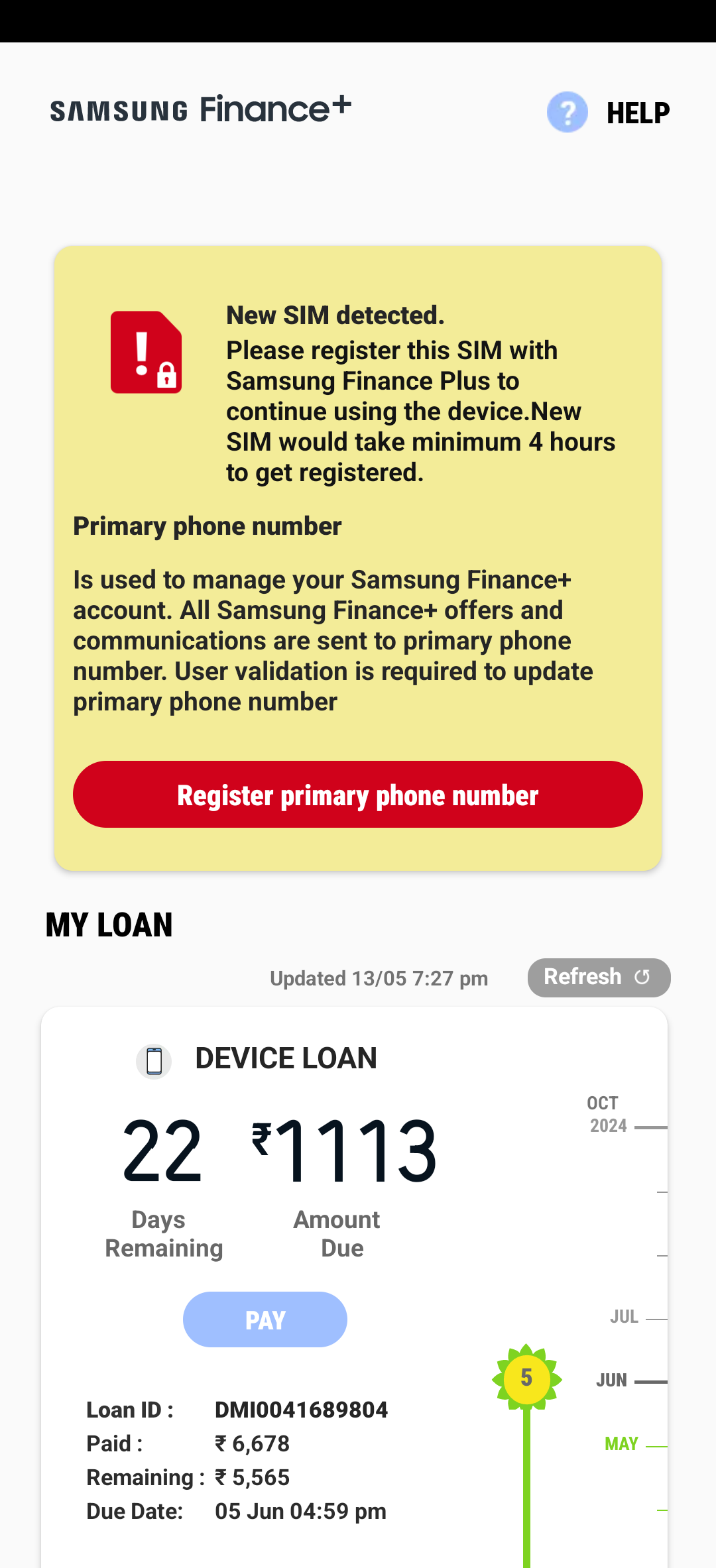The image size is (716, 1568).
Task: Pay the device loan amount due
Action: coord(265,1319)
